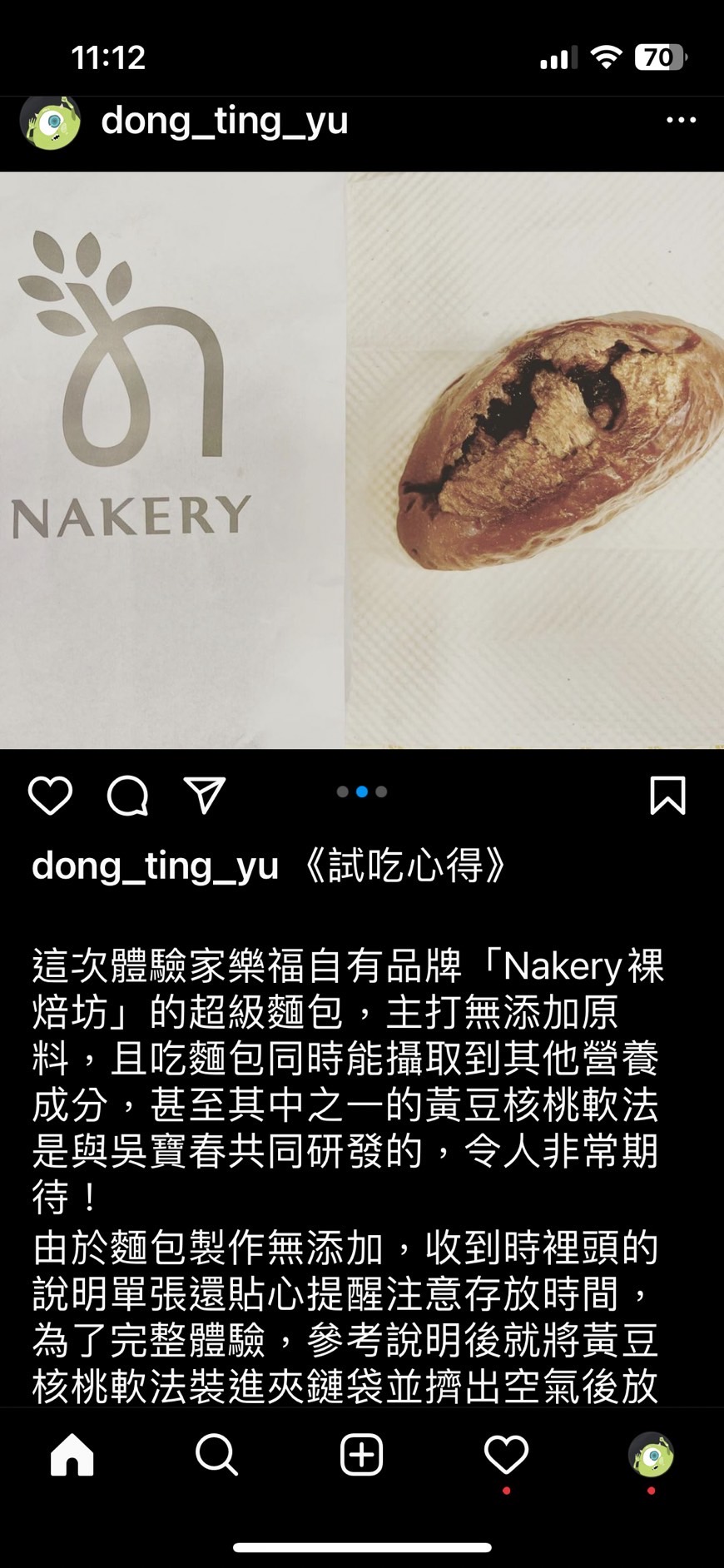Share this post via the paper plane
The width and height of the screenshot is (724, 1568).
pos(204,796)
